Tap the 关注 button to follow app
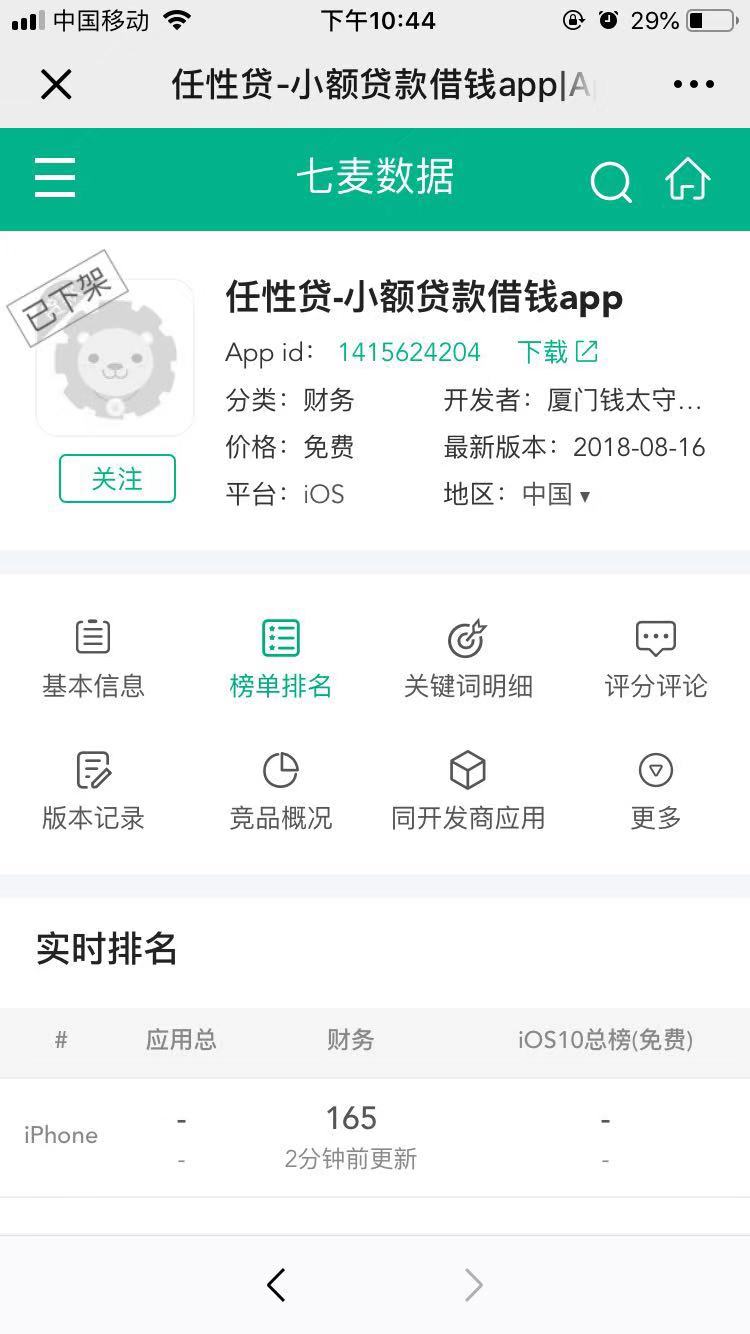 (117, 479)
